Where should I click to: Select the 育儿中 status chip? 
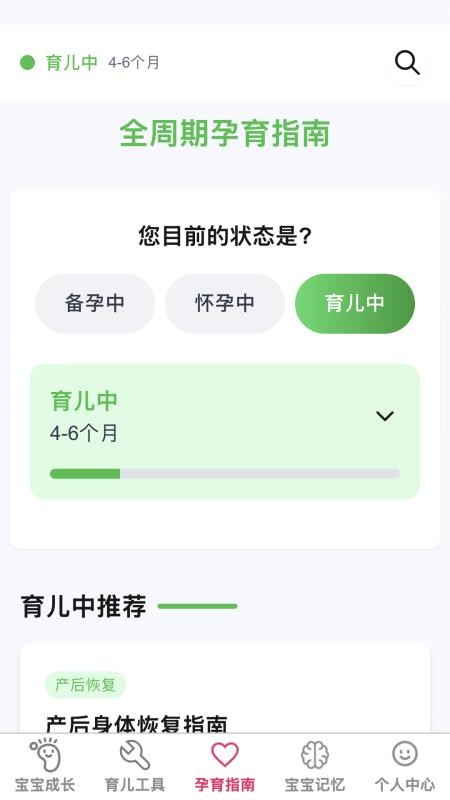point(355,304)
